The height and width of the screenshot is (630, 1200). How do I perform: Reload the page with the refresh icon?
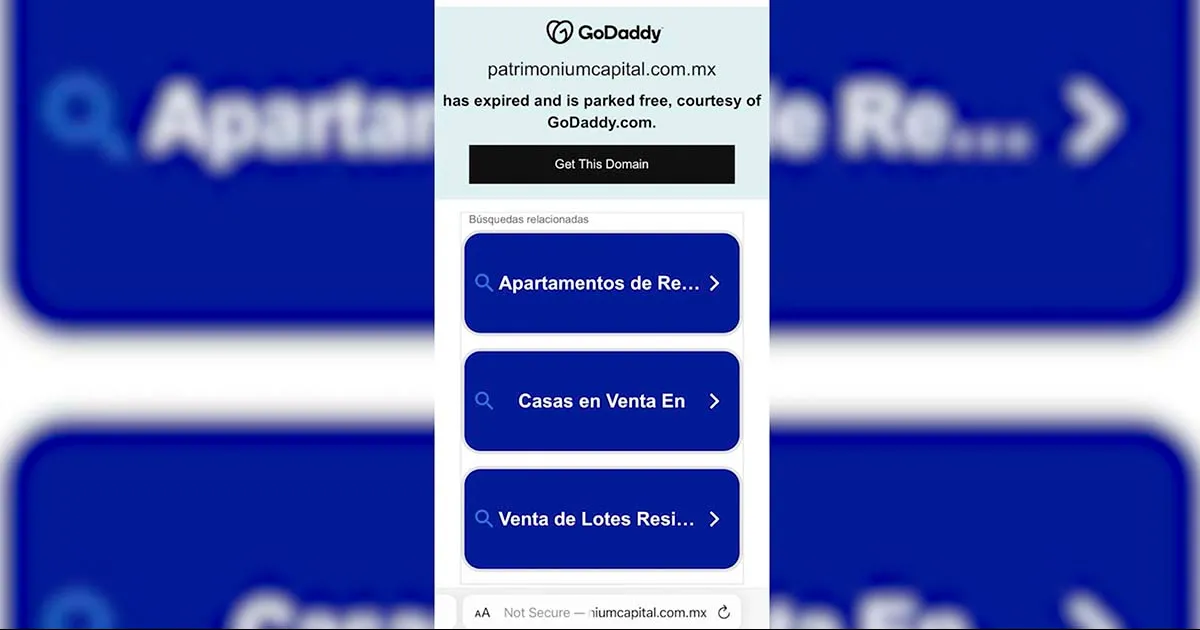tap(724, 613)
